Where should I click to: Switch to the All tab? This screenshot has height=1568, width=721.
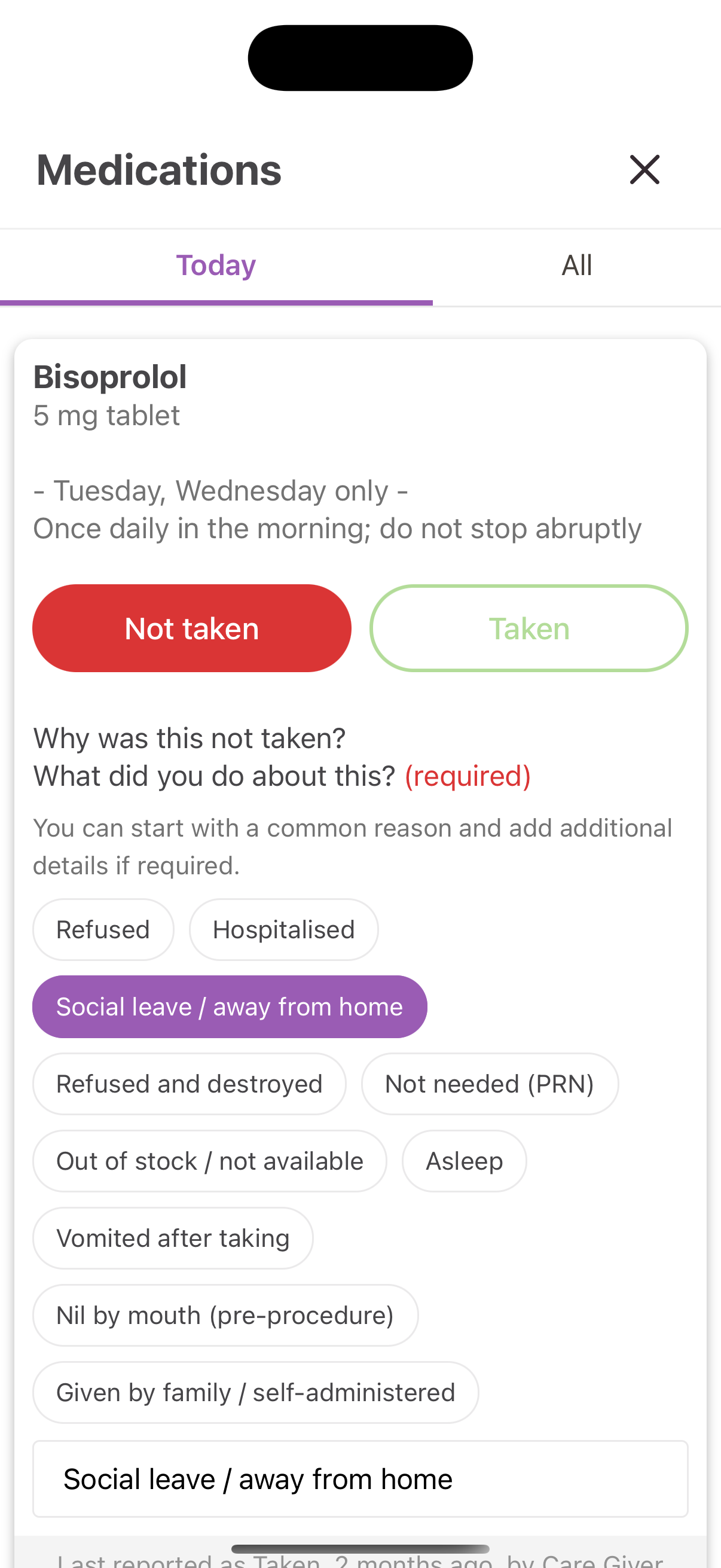[x=577, y=266]
